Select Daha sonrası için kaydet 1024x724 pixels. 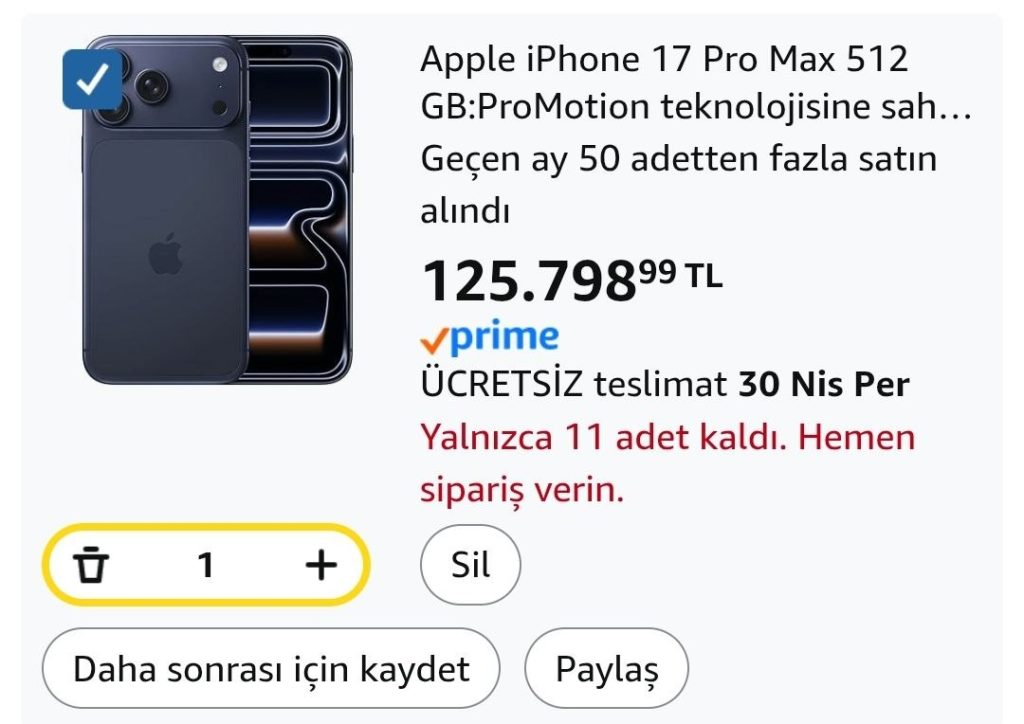click(x=270, y=668)
